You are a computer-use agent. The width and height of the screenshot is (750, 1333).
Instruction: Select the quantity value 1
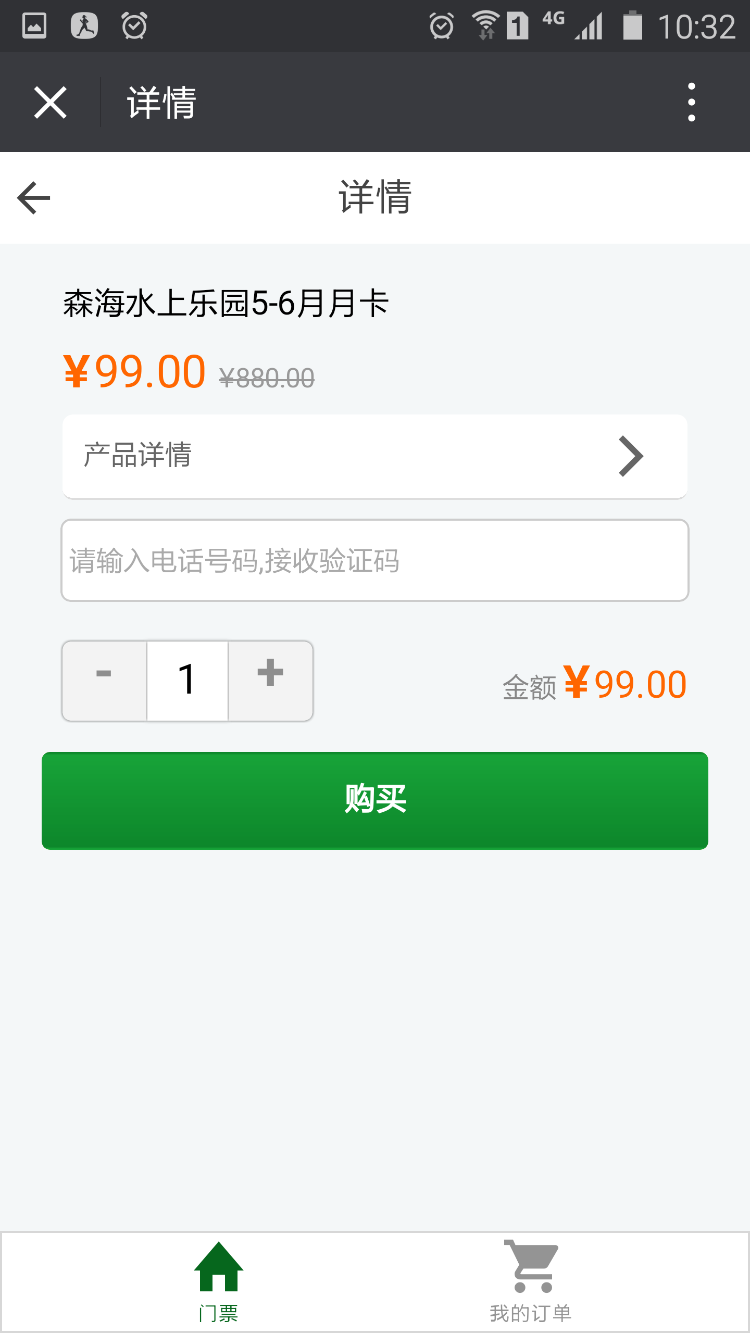point(187,679)
